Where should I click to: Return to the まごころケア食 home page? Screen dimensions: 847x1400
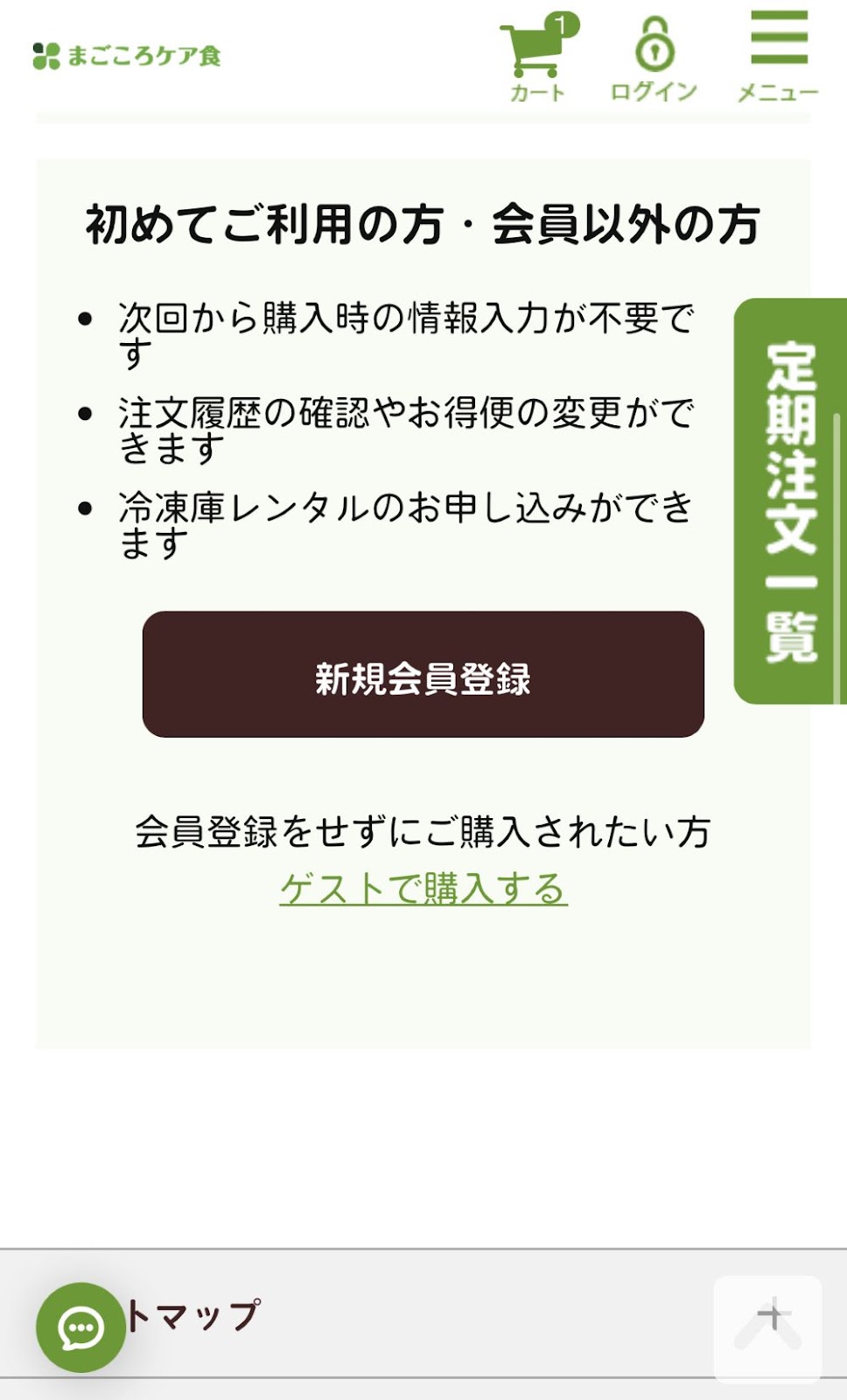click(x=128, y=56)
